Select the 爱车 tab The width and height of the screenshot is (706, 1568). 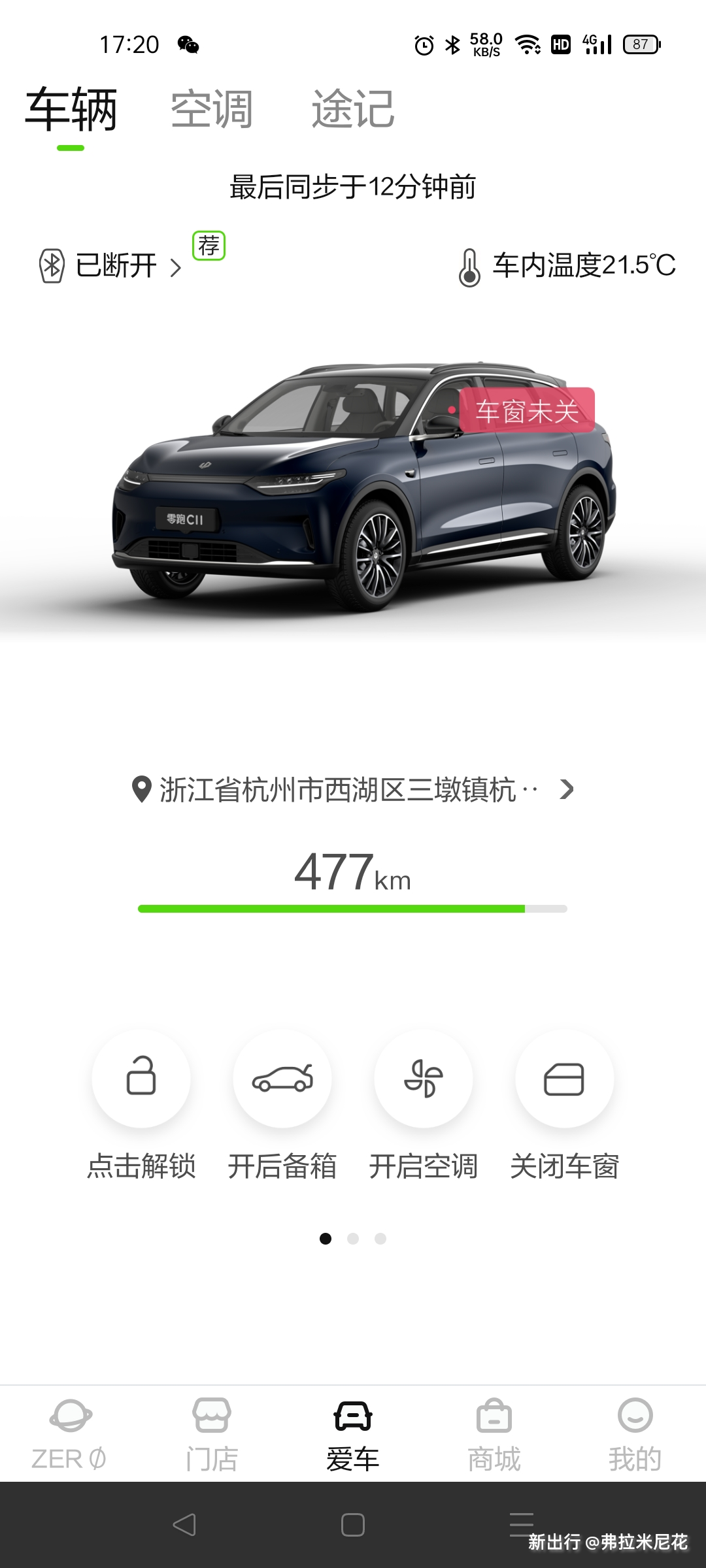point(353,1435)
